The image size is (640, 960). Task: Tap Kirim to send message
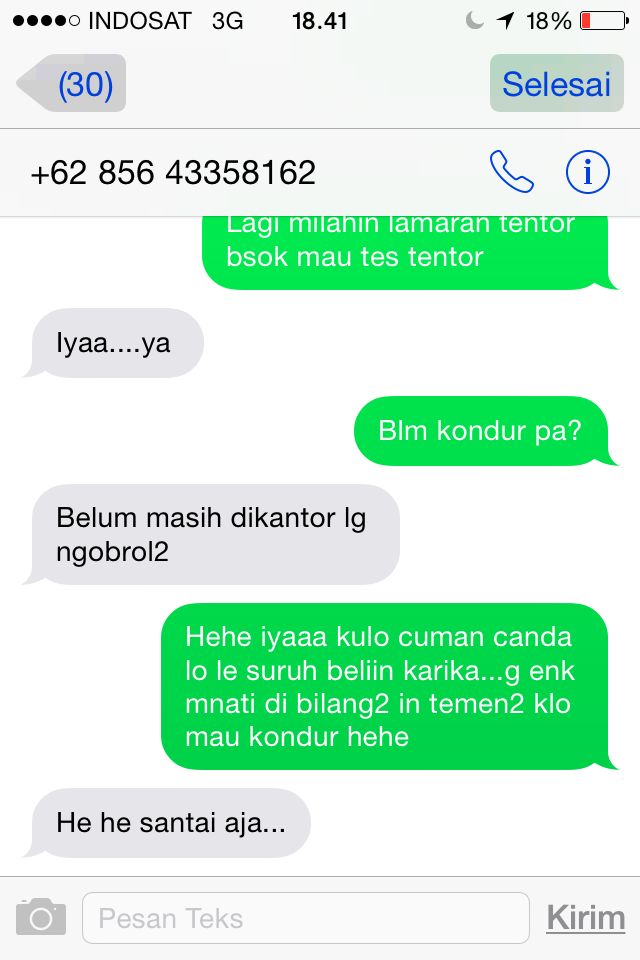coord(585,918)
